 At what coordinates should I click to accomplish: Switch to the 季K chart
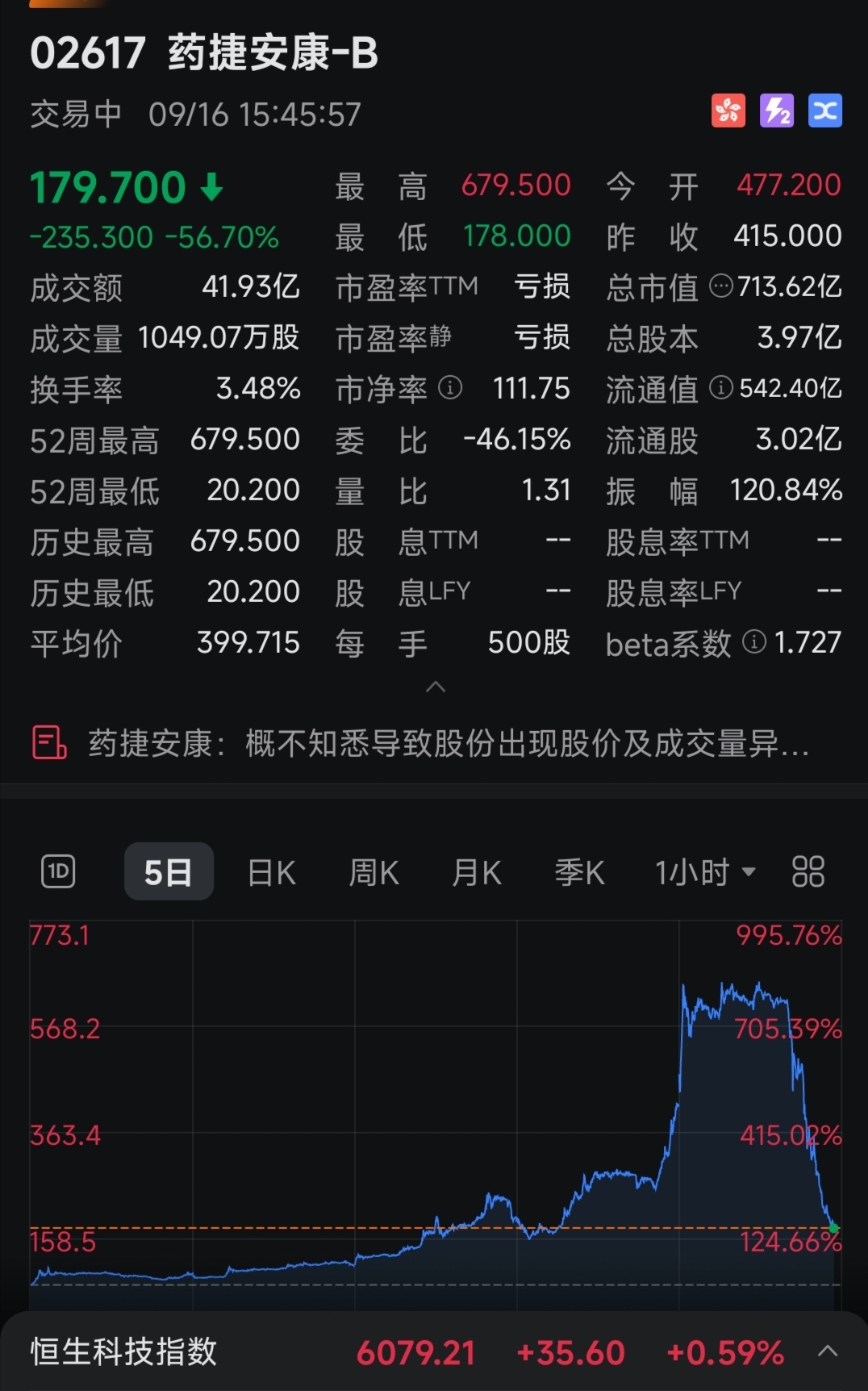579,872
